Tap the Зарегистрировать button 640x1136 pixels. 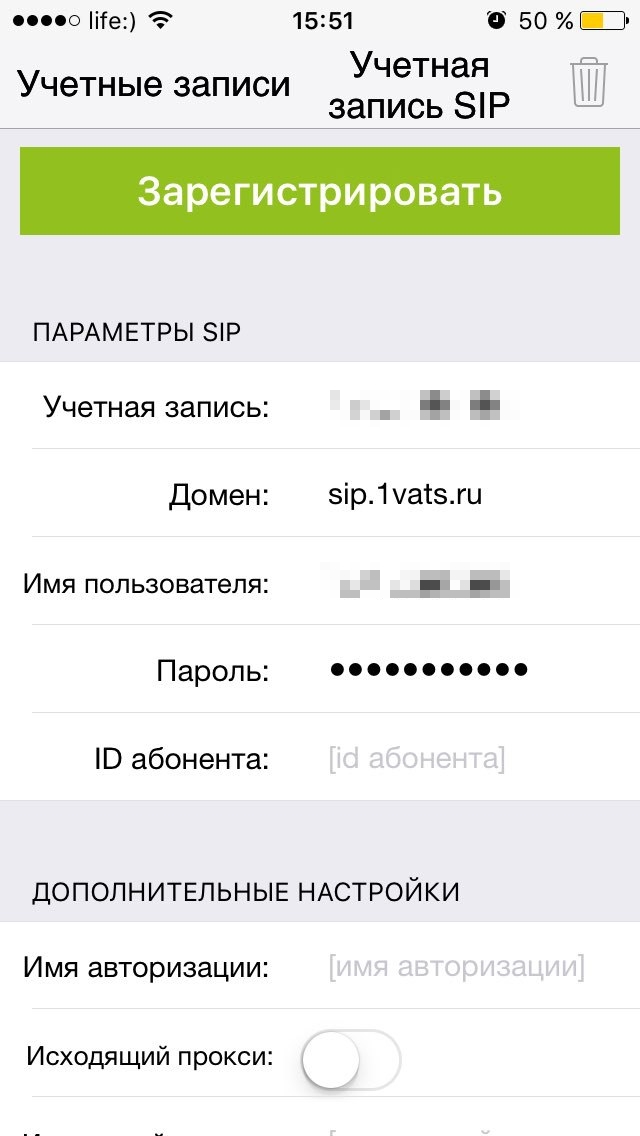(320, 191)
